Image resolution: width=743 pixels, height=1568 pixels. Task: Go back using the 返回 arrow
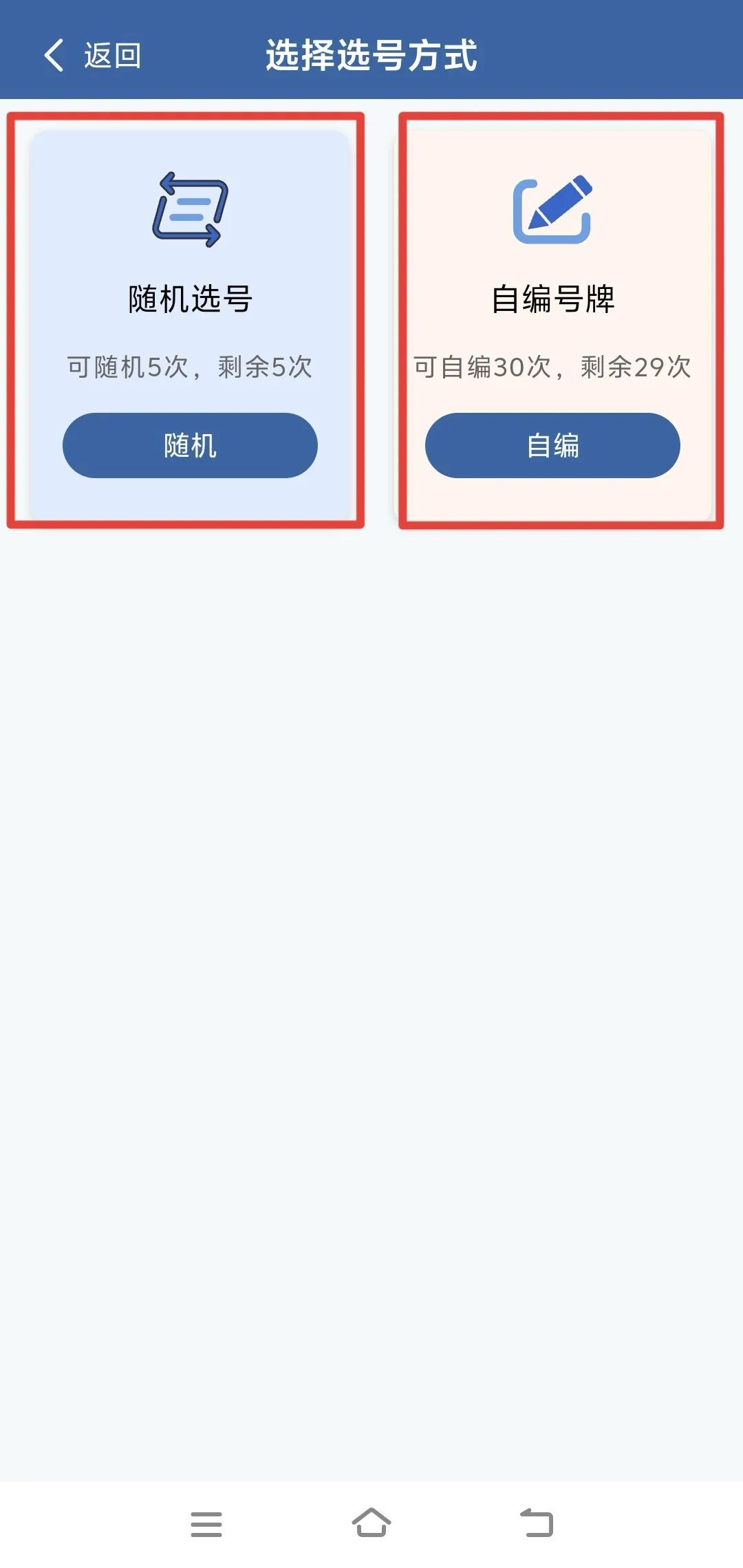pos(55,55)
